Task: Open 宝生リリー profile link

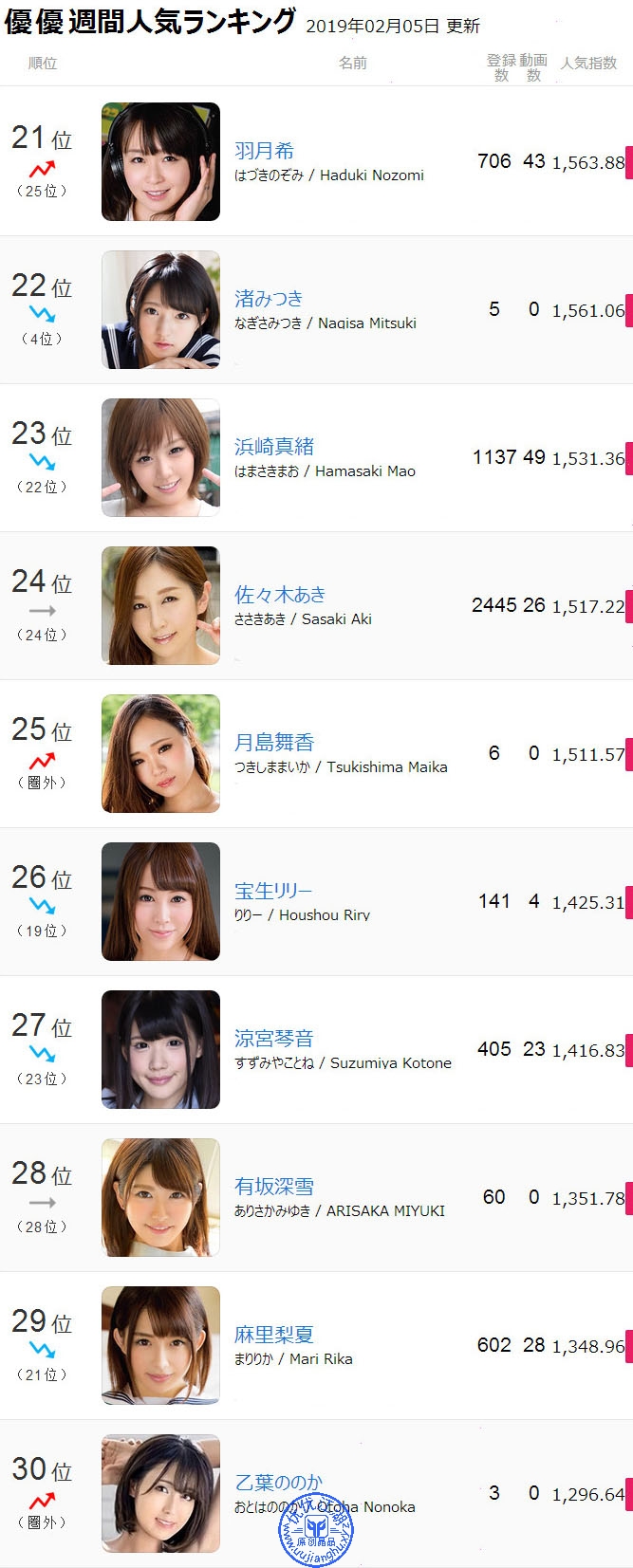Action: pos(273,891)
